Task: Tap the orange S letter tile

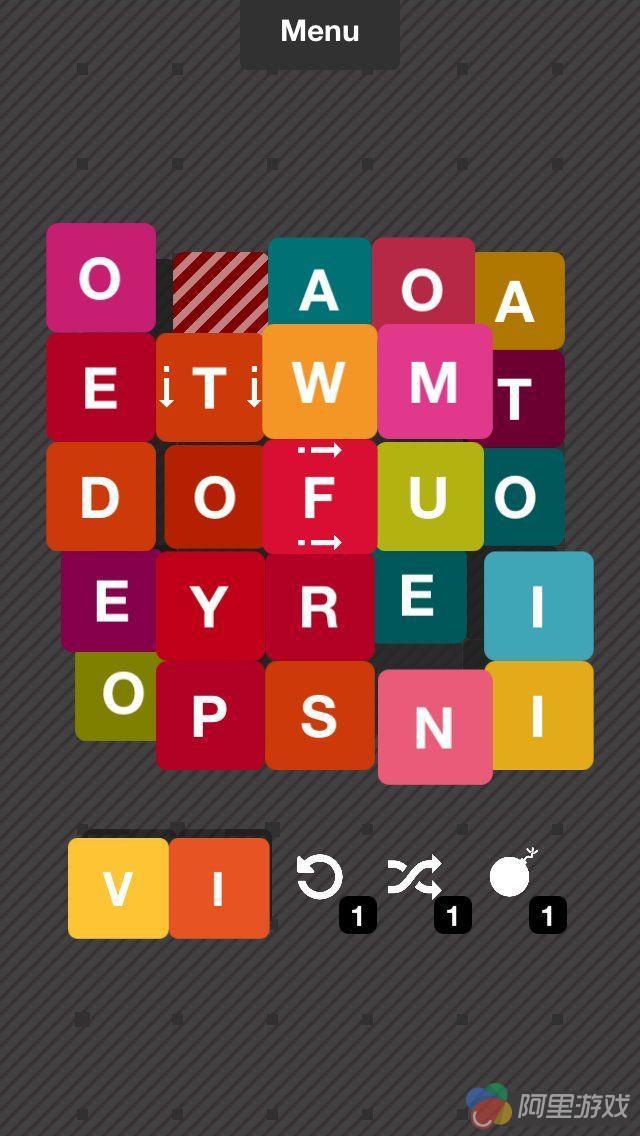Action: pos(319,716)
